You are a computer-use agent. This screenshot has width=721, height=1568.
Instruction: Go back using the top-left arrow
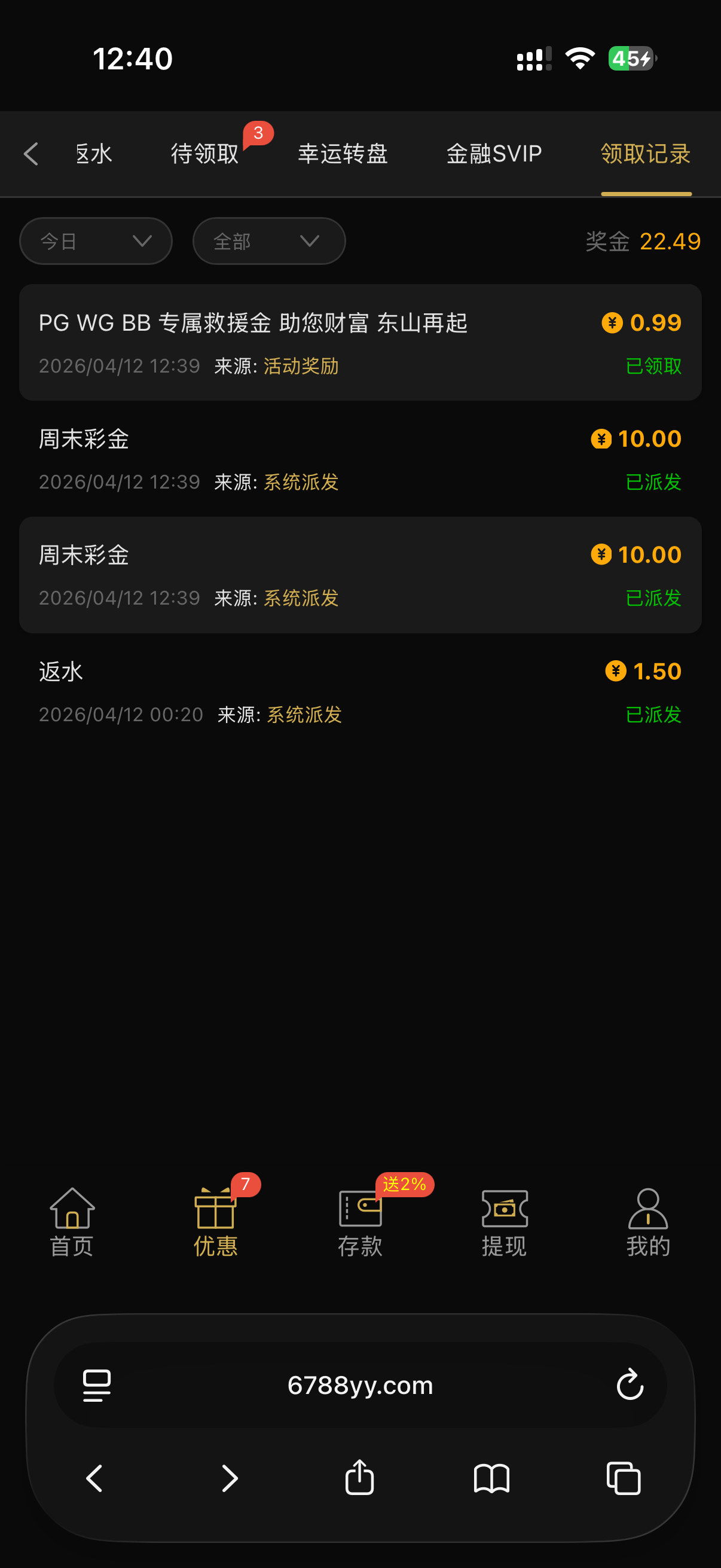coord(32,154)
